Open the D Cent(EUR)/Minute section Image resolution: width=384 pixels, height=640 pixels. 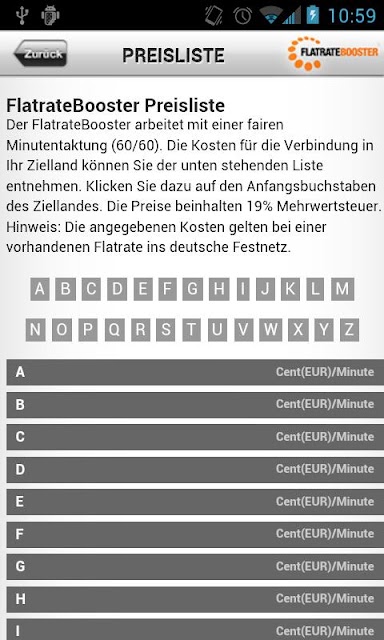195,469
